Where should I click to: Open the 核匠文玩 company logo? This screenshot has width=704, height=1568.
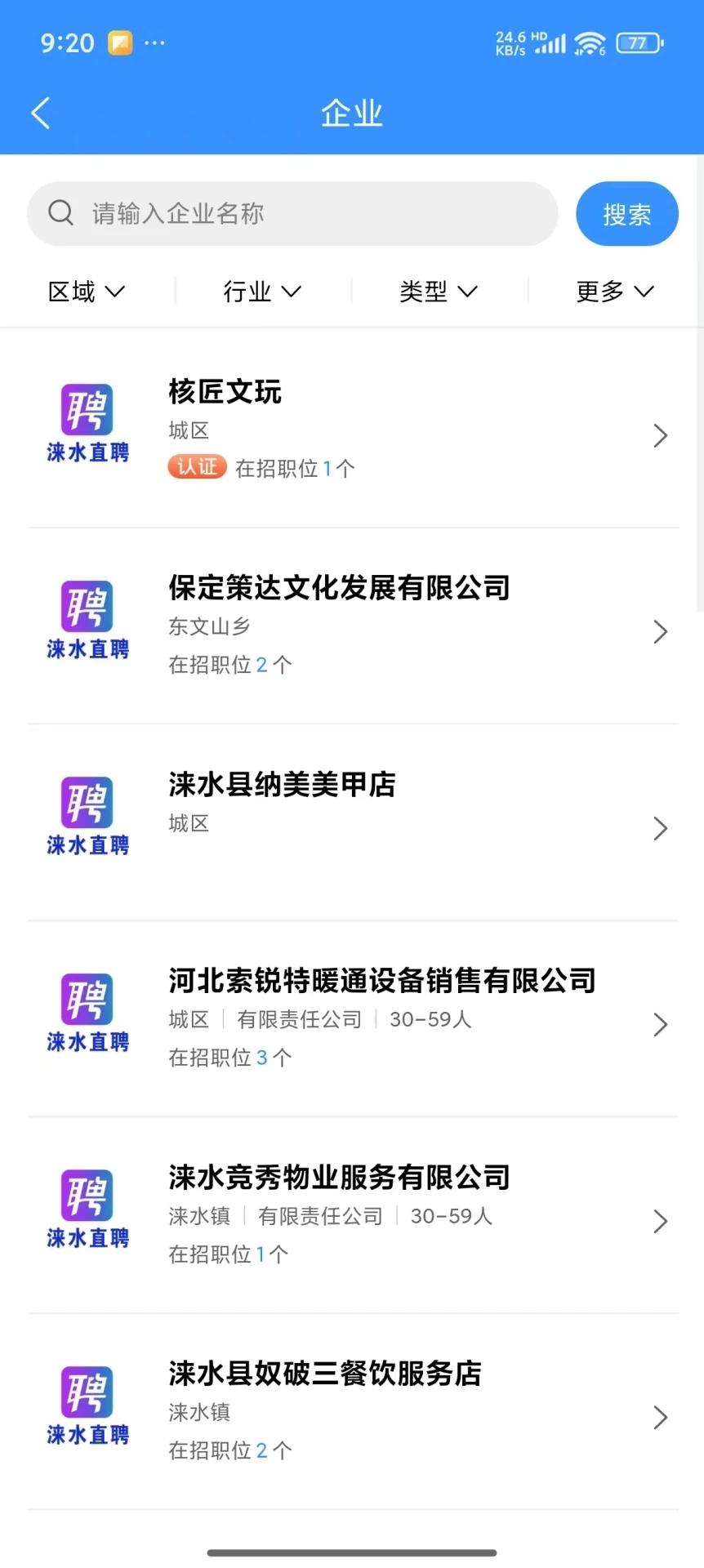pyautogui.click(x=87, y=423)
